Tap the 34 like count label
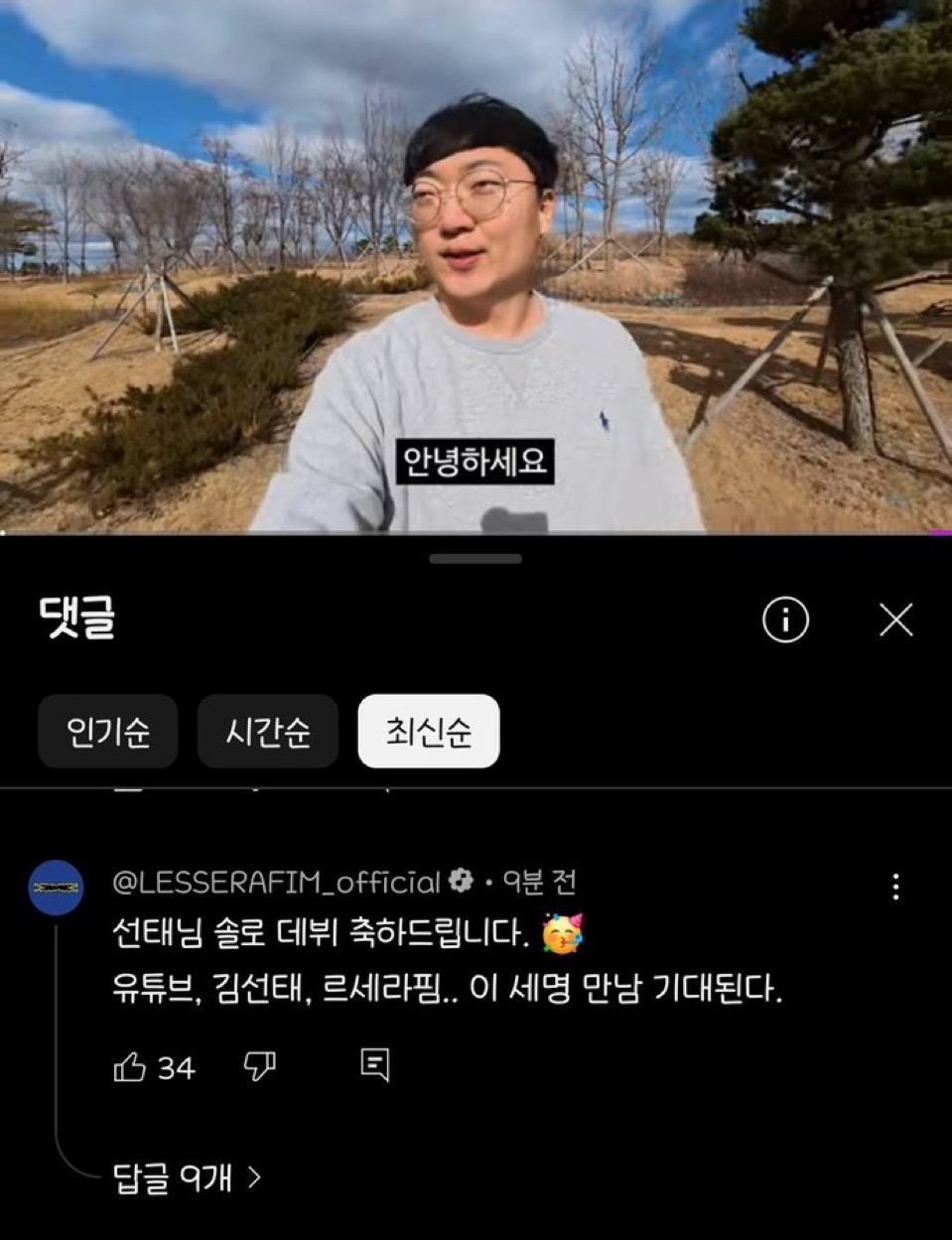The width and height of the screenshot is (952, 1240). (174, 1067)
